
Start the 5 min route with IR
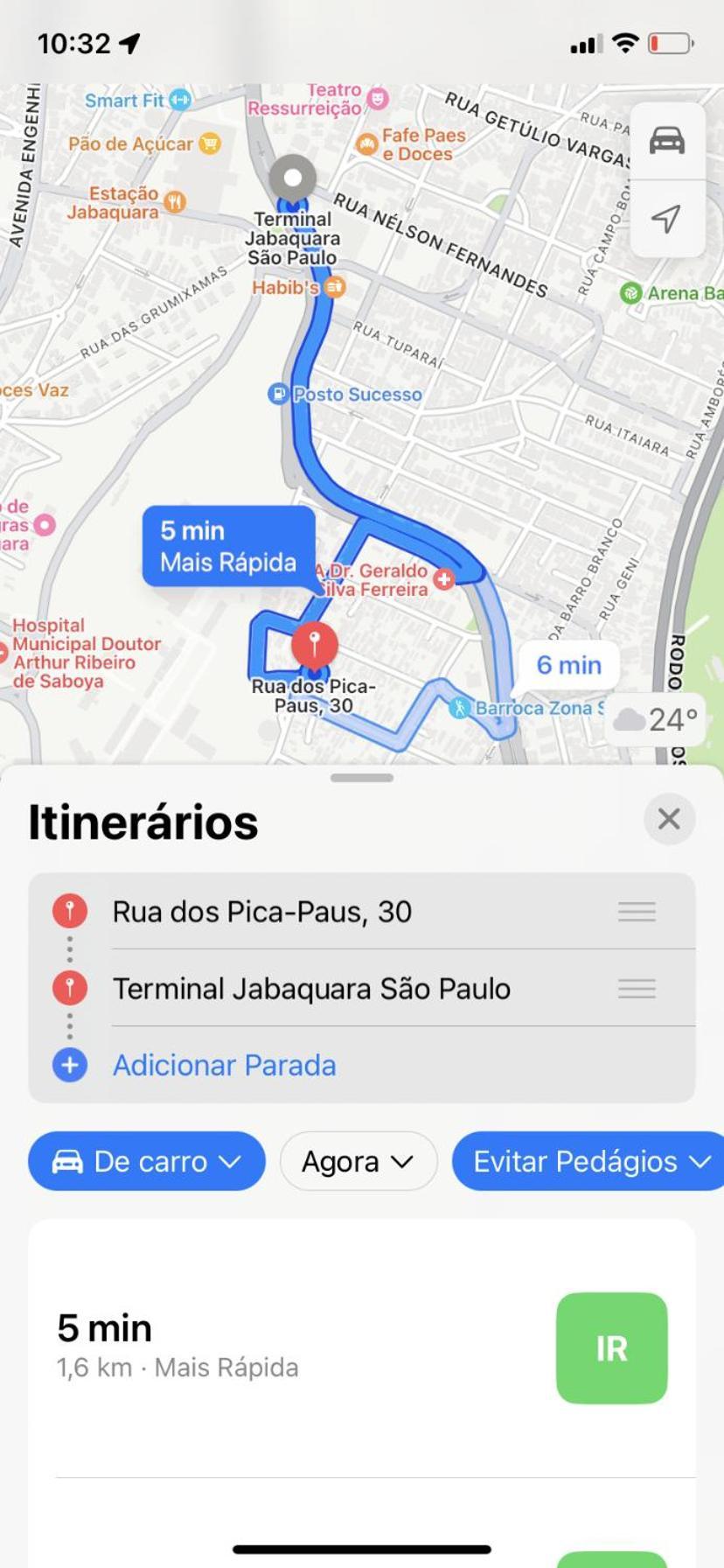[x=611, y=1348]
